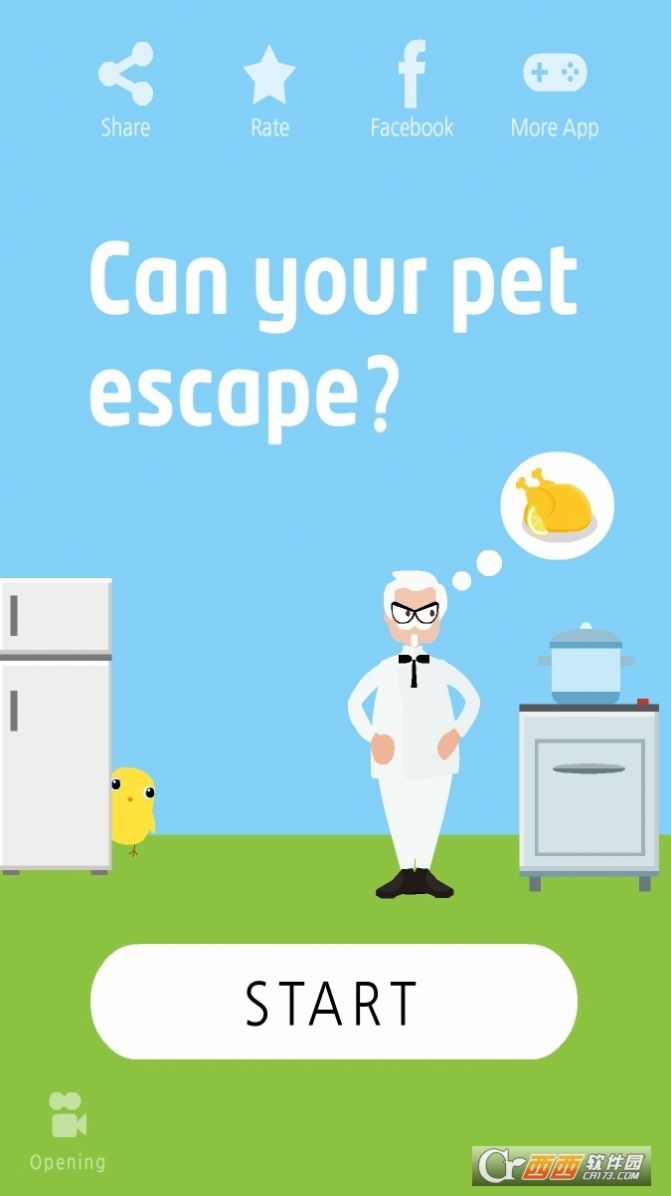Play the Opening video
The image size is (671, 1196).
(x=68, y=1115)
